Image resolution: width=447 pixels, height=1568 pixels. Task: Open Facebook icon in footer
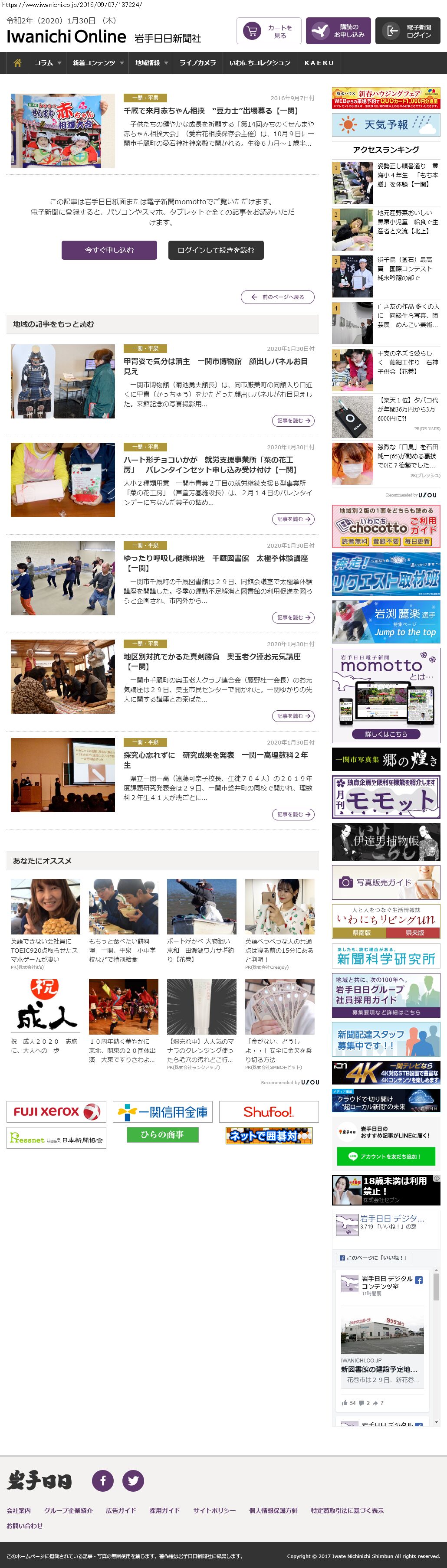coord(103,1480)
